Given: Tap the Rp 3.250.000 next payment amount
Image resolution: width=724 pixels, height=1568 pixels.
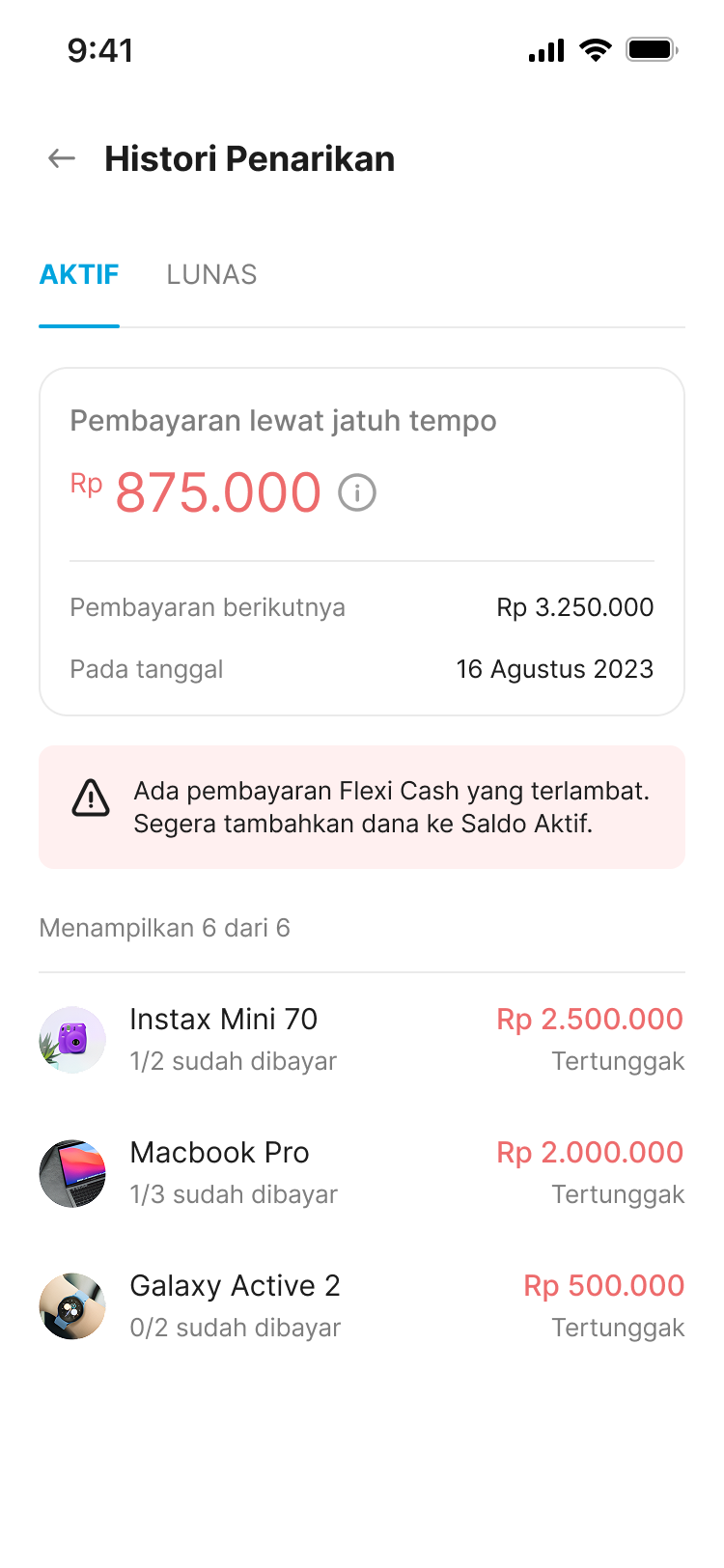Looking at the screenshot, I should point(573,607).
